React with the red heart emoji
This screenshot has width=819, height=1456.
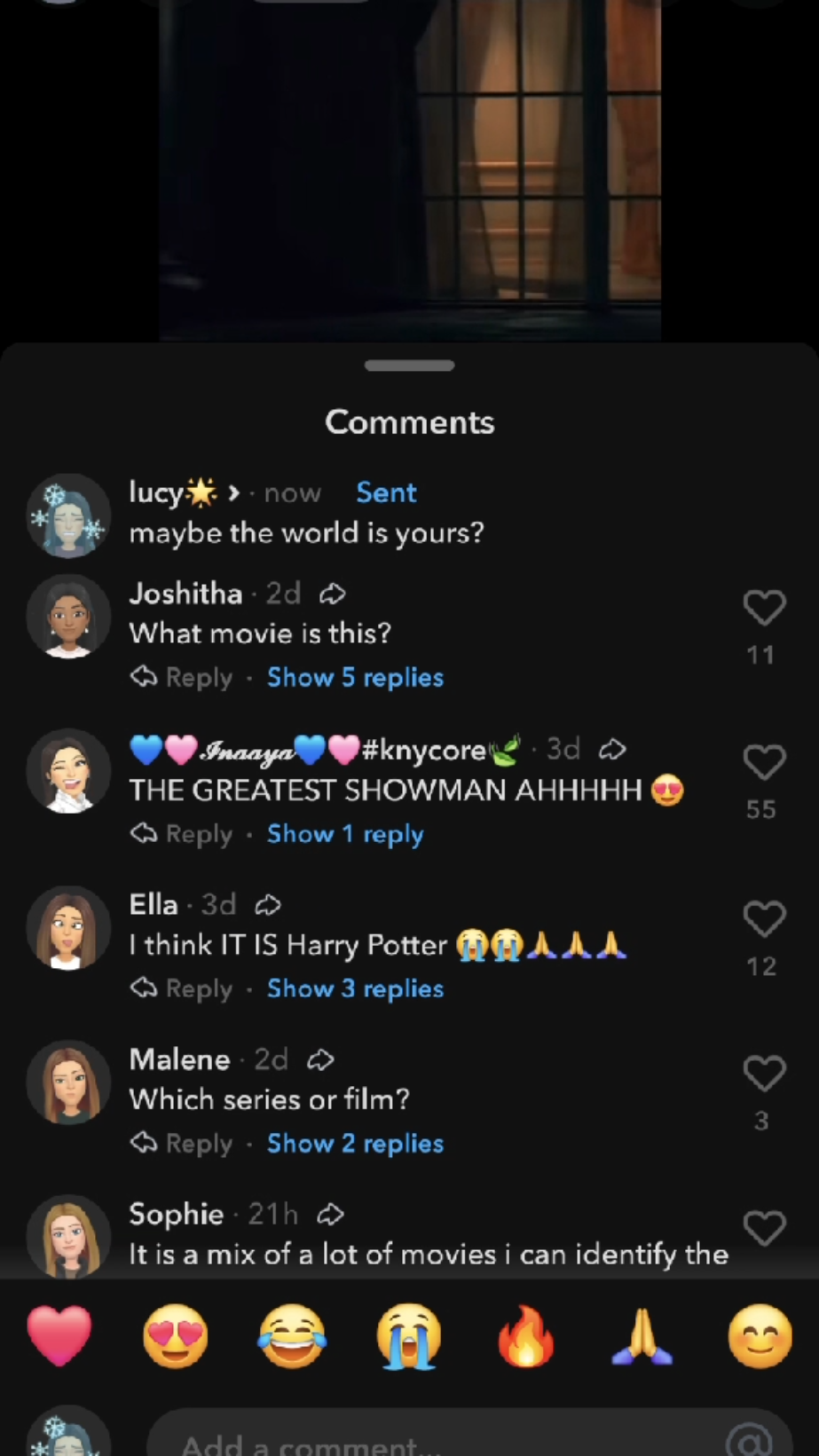[x=59, y=1336]
